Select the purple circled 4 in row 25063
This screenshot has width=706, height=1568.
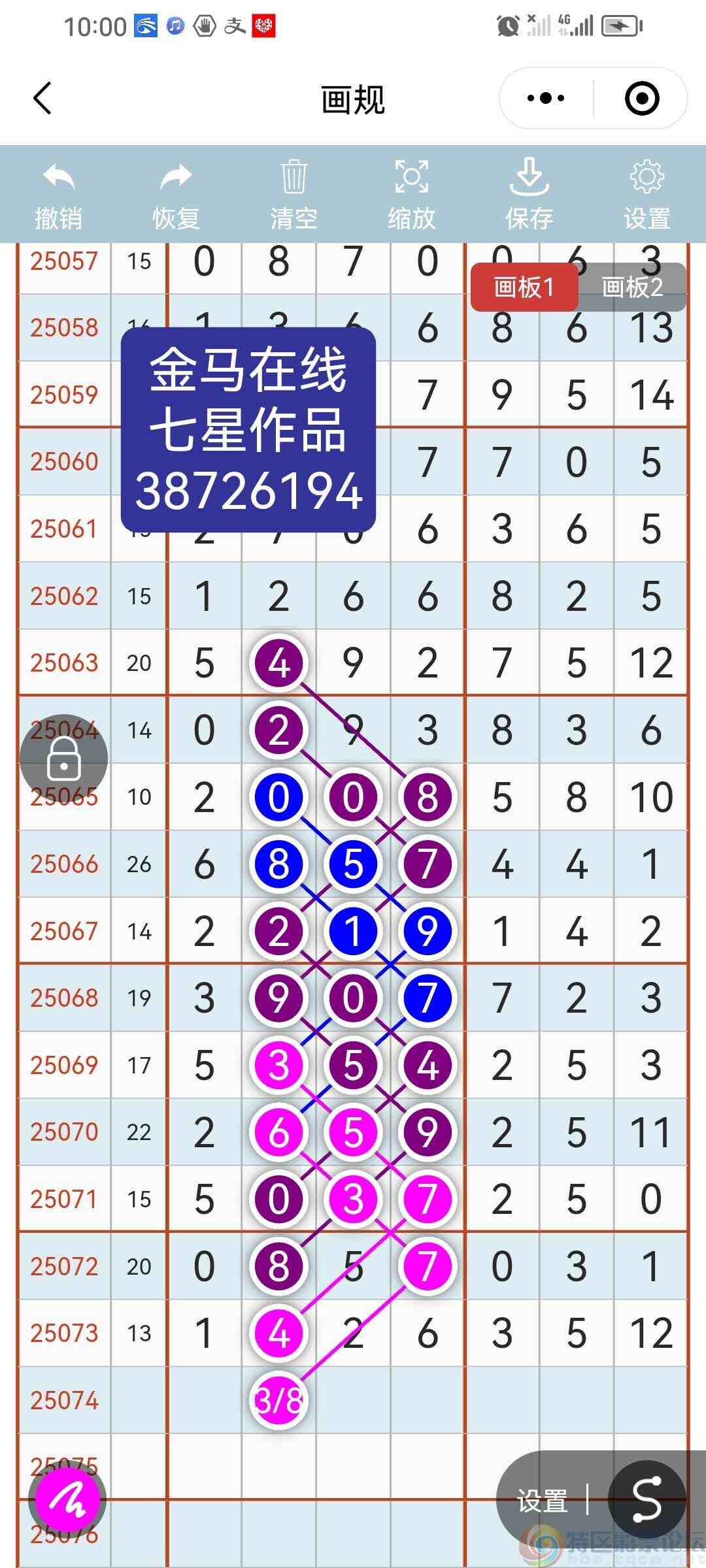pos(279,662)
